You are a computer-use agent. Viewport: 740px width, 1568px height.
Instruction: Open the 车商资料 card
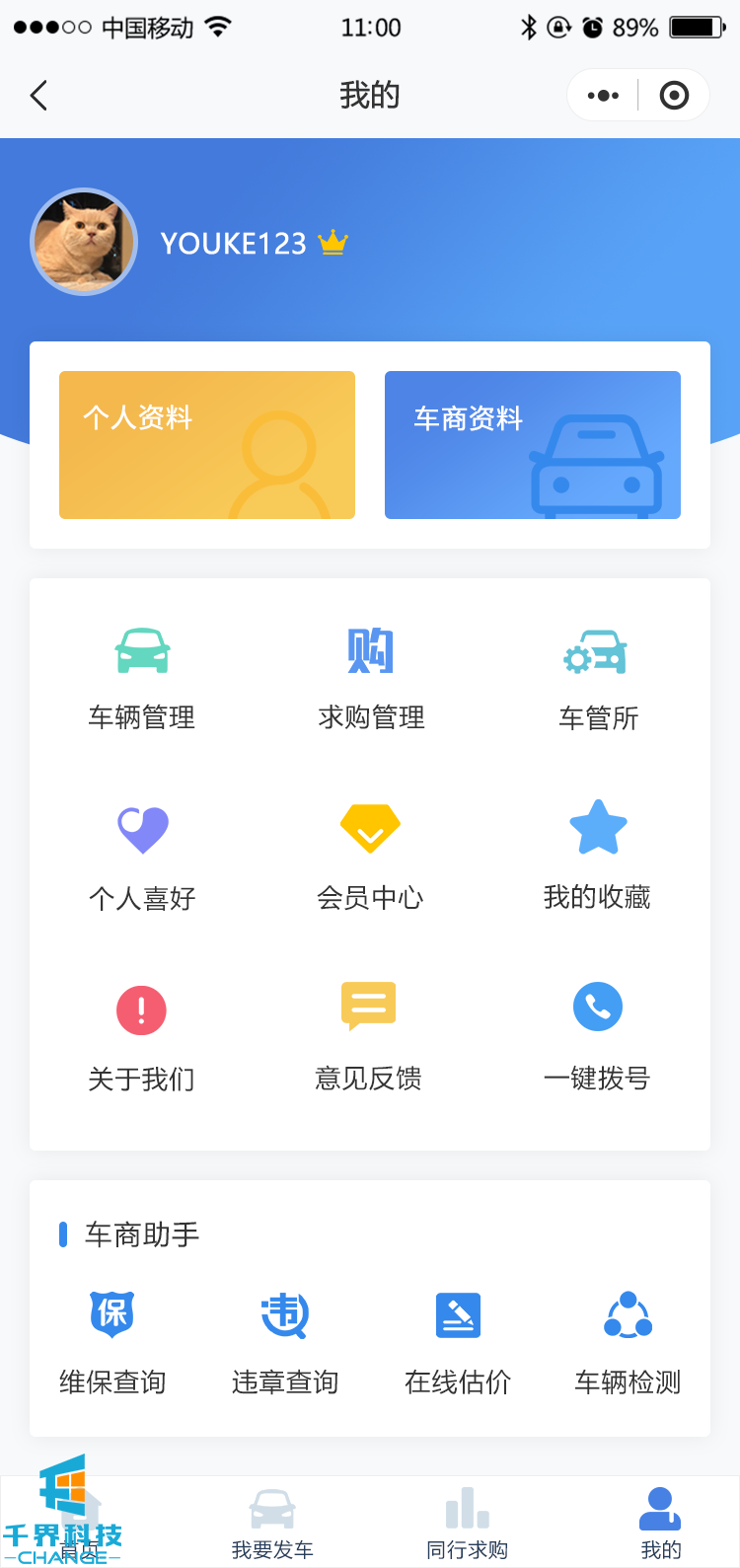[x=533, y=445]
